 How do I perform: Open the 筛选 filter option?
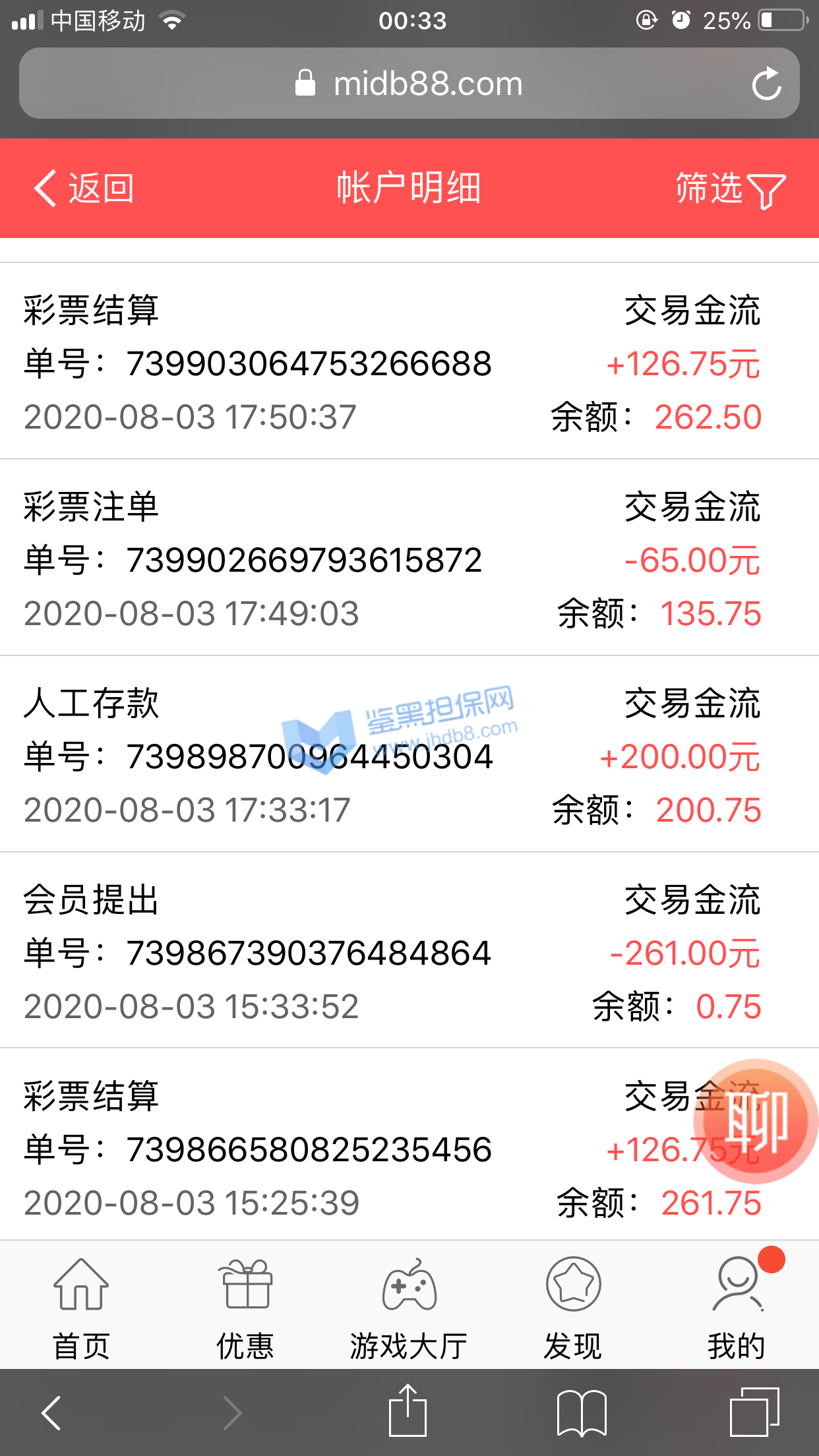pyautogui.click(x=730, y=189)
